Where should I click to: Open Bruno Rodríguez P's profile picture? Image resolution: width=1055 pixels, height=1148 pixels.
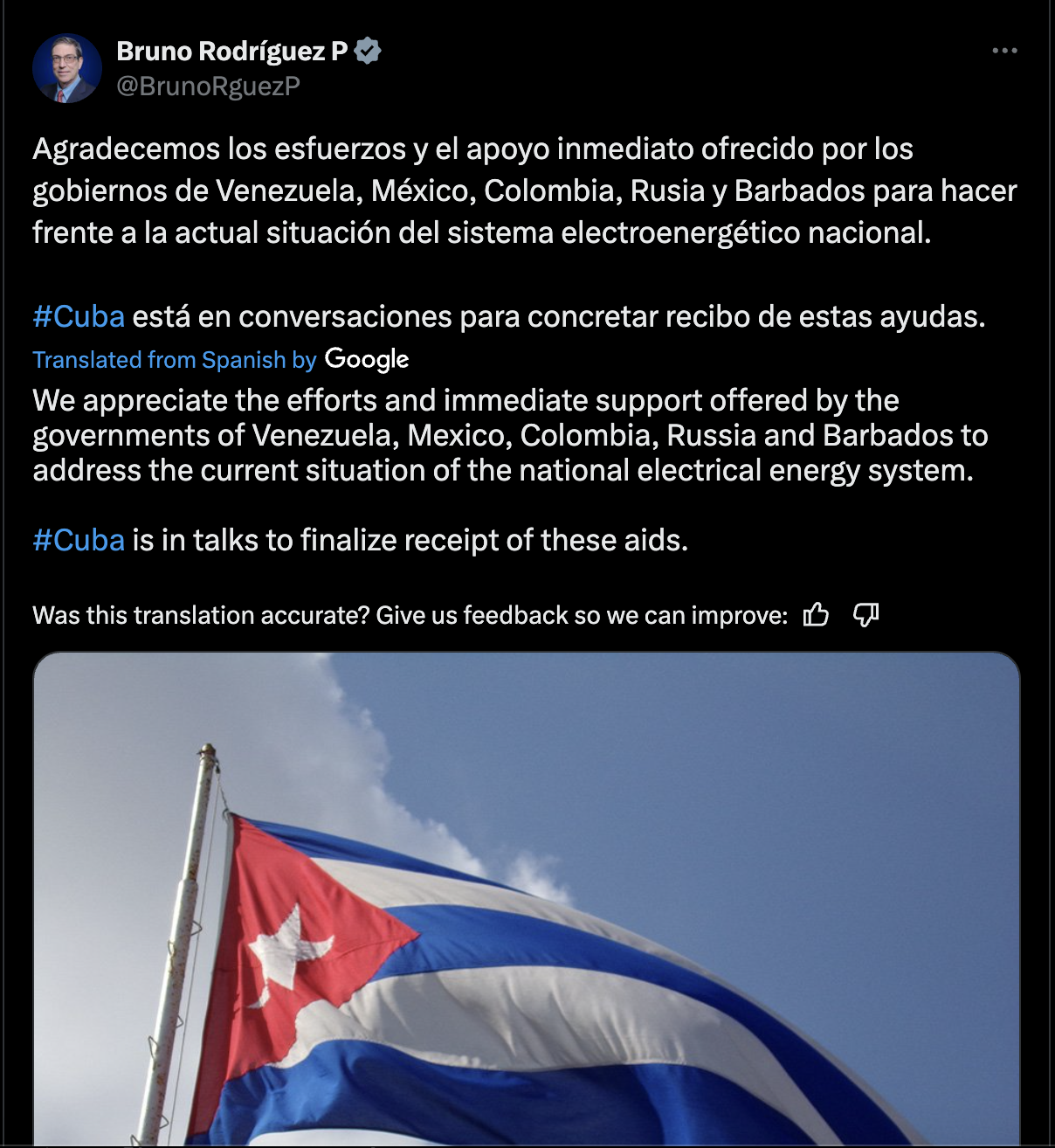67,68
